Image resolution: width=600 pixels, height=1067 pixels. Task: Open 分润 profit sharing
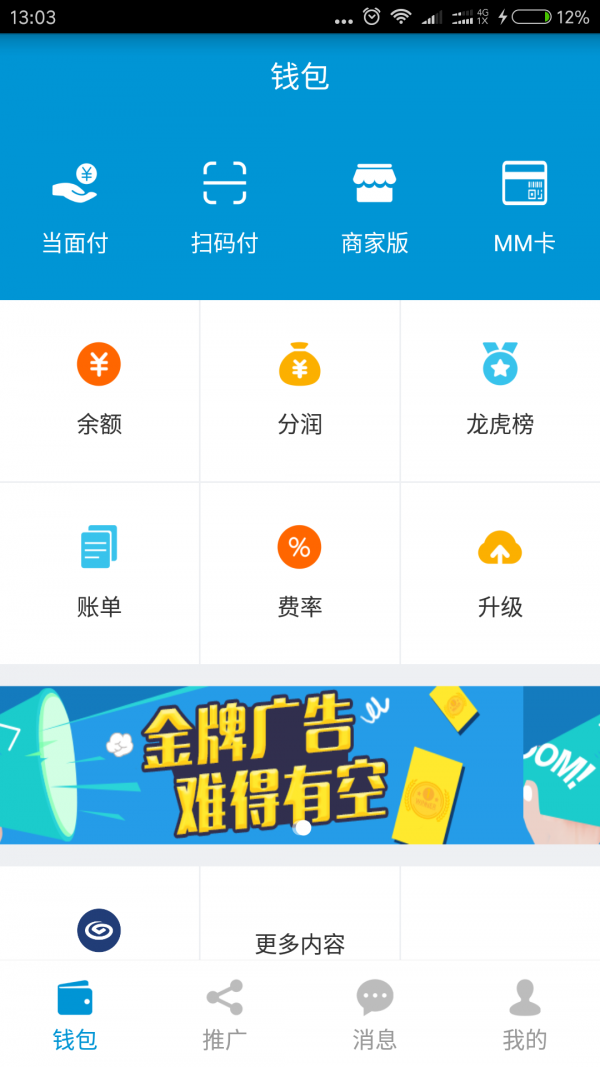click(300, 390)
